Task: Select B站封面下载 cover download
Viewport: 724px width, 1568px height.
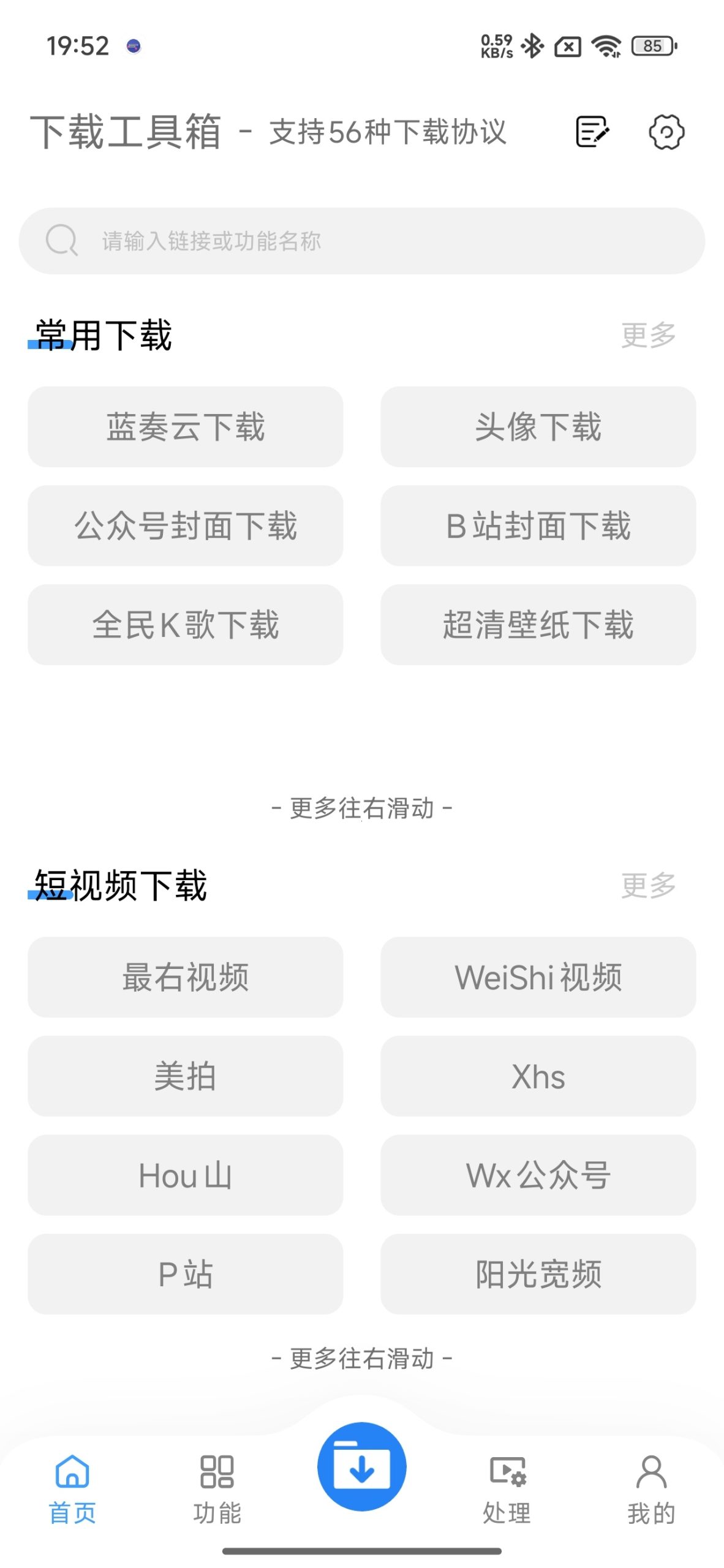Action: [538, 526]
